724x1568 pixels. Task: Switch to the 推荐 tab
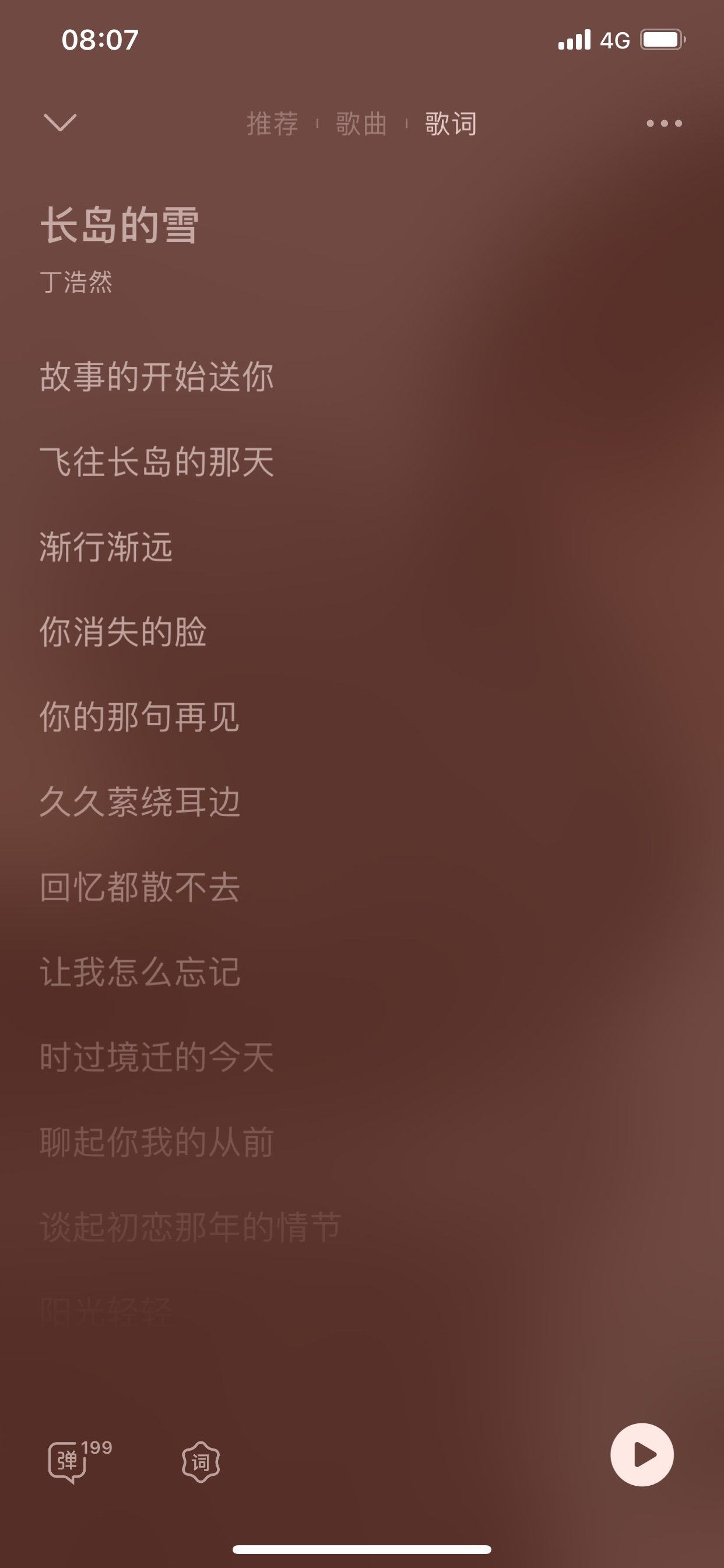[x=273, y=124]
